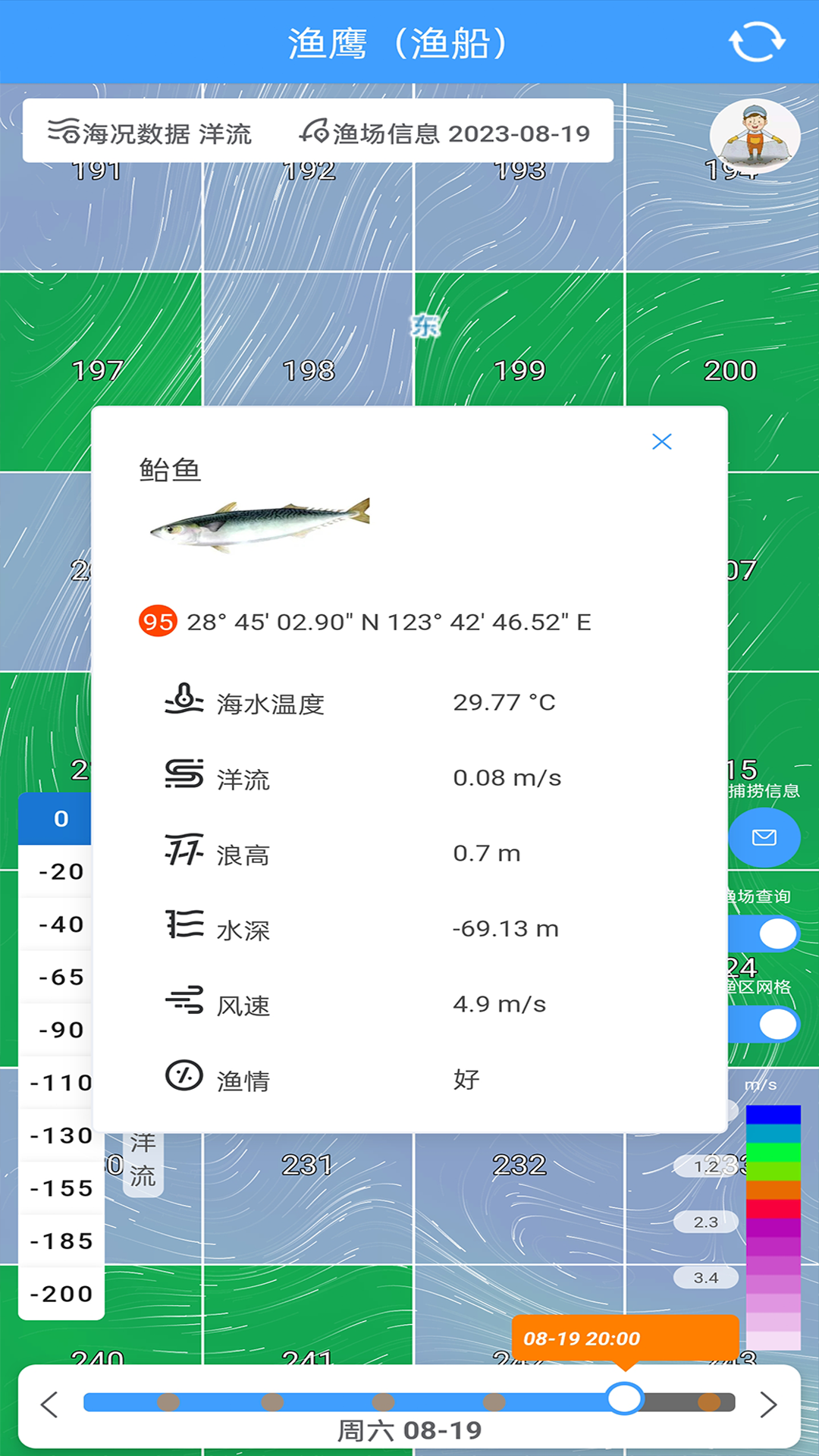Tap the timeline slider handle

click(x=625, y=1398)
